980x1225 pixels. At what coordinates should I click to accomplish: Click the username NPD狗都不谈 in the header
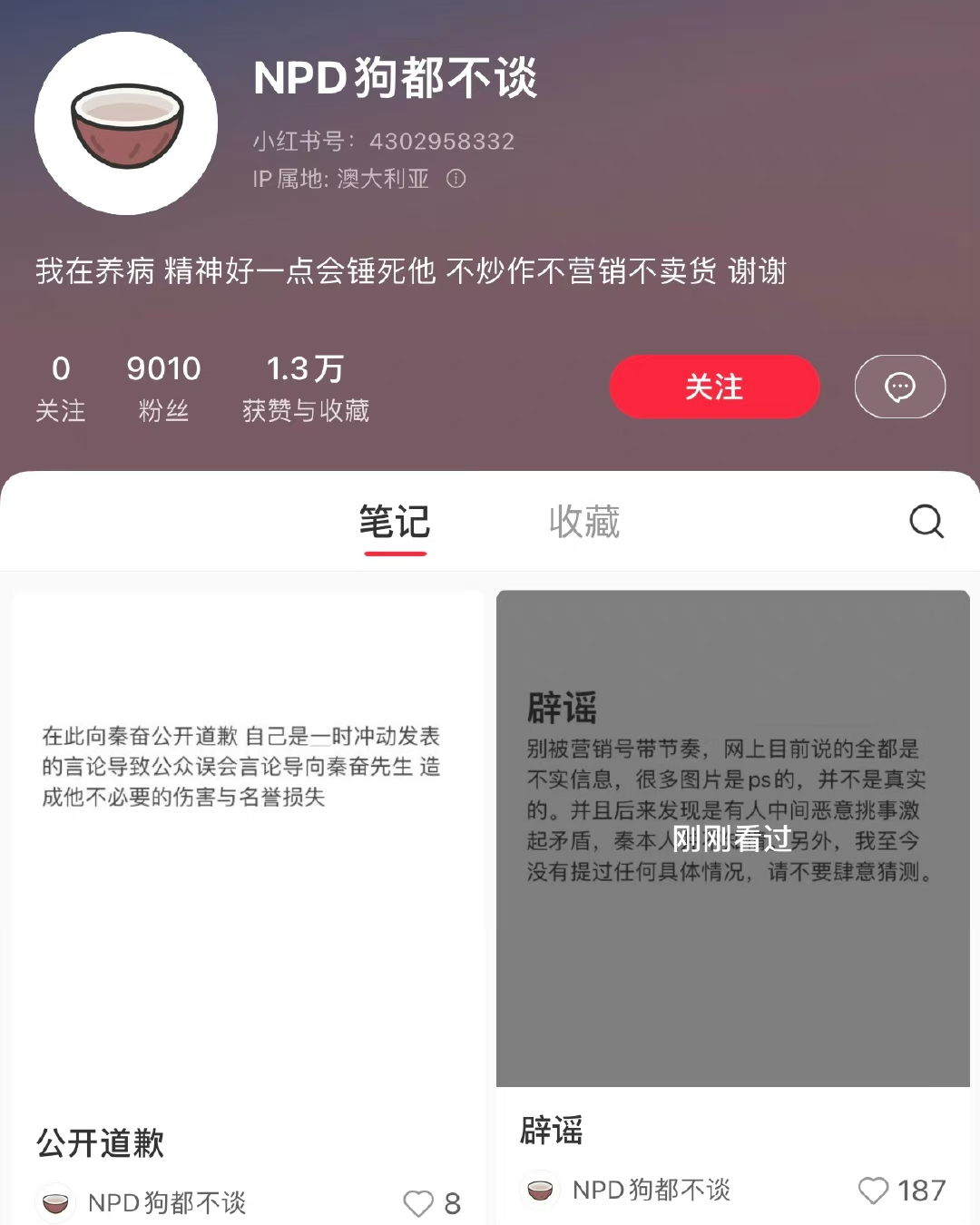pos(396,80)
